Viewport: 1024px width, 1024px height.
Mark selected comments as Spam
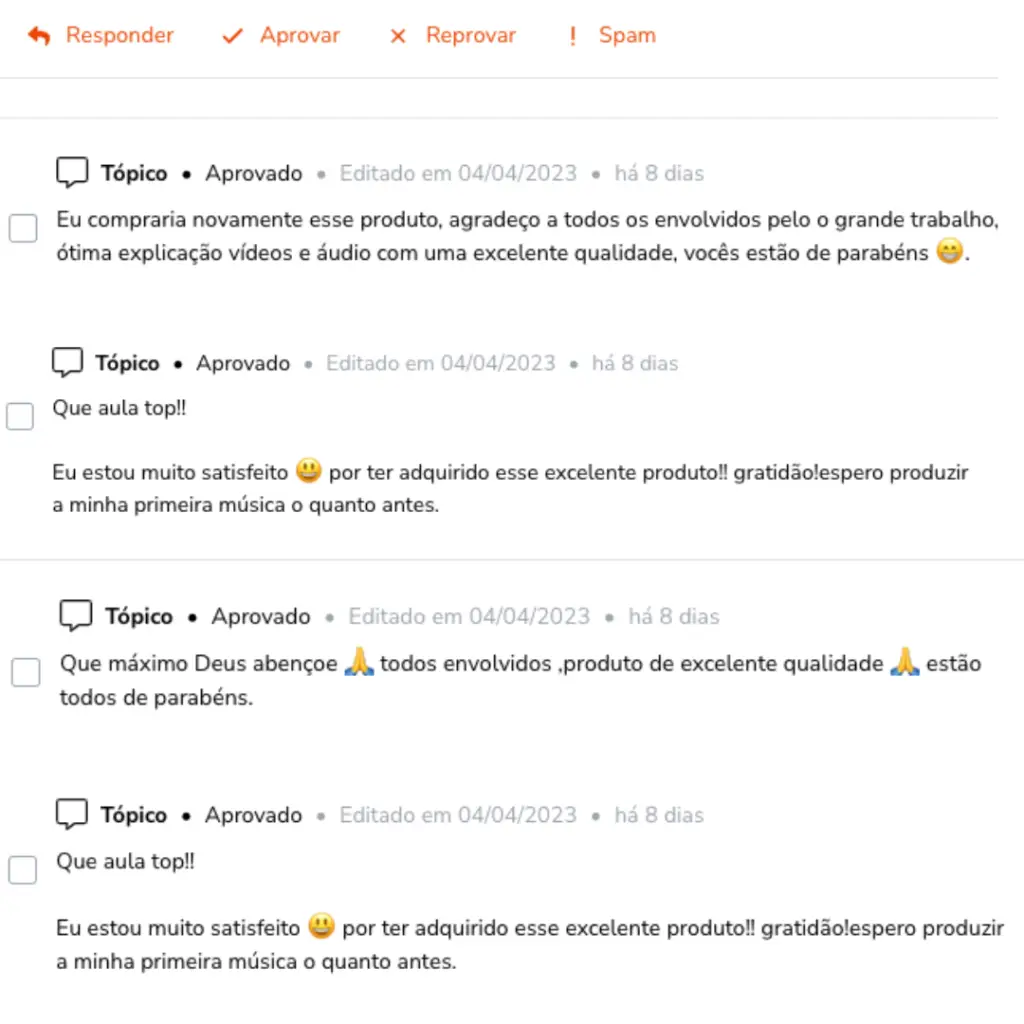[611, 36]
